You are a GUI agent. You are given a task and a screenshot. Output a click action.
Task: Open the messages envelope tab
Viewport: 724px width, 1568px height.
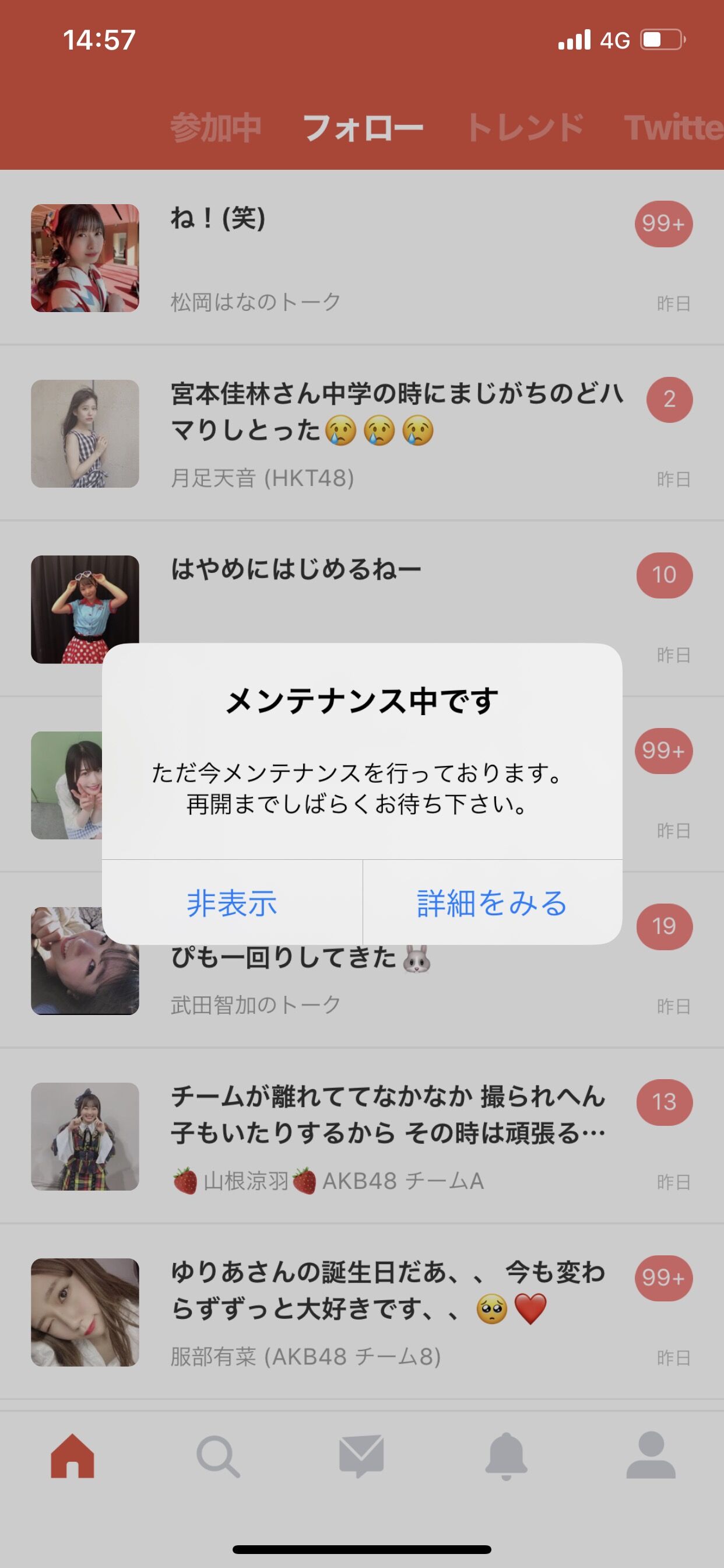(361, 1455)
